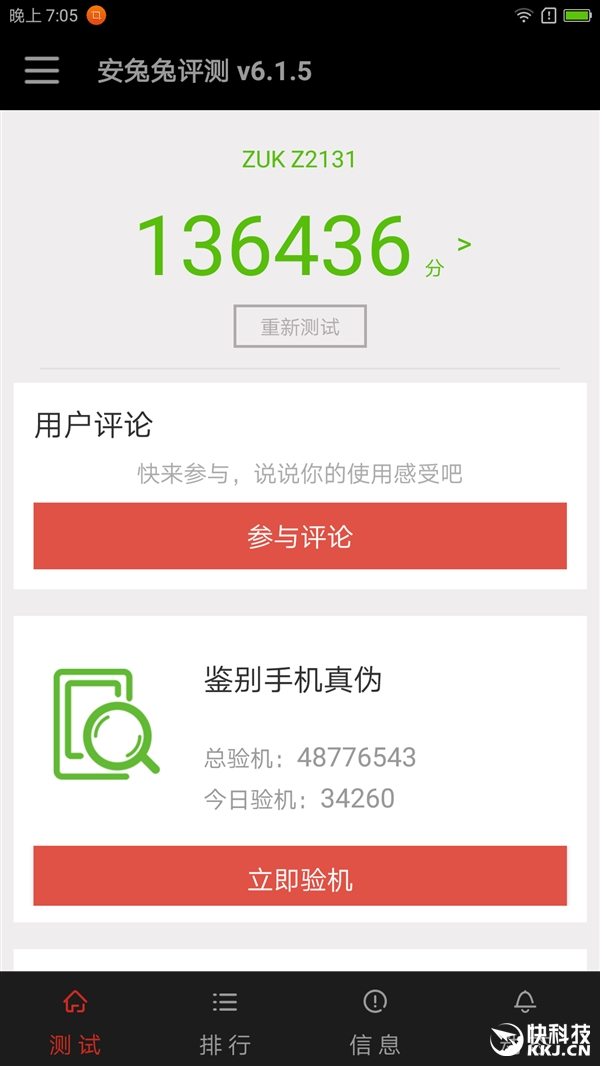View details of the 136436 score
The height and width of the screenshot is (1066, 600).
coord(463,244)
